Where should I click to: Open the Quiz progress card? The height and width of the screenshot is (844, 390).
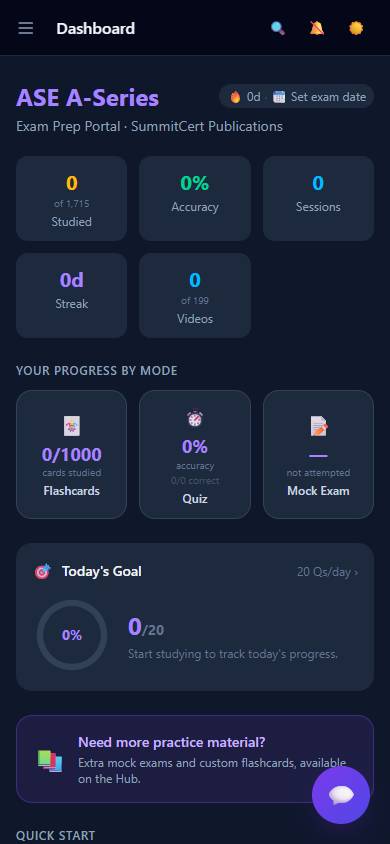pyautogui.click(x=195, y=454)
